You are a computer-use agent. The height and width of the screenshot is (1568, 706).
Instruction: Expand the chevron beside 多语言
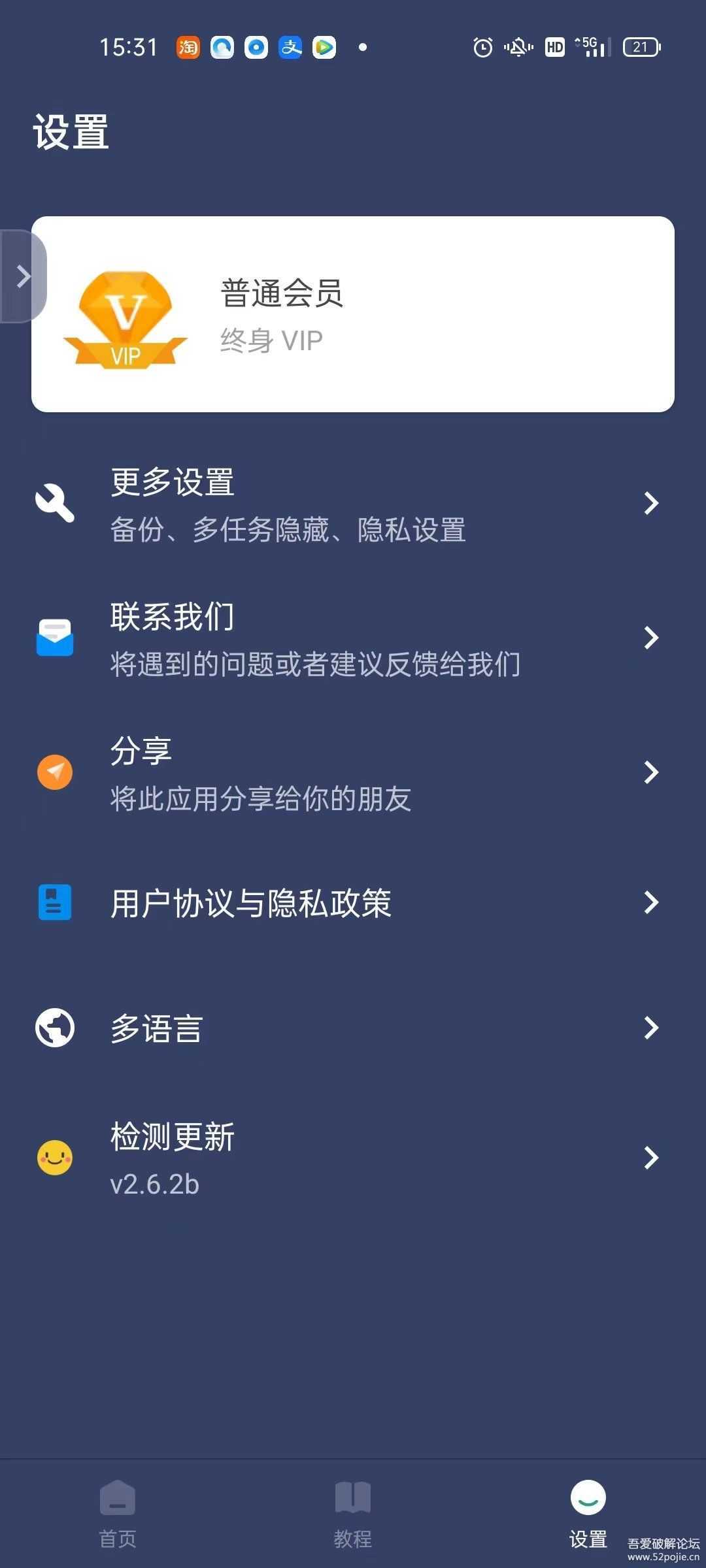point(650,1027)
